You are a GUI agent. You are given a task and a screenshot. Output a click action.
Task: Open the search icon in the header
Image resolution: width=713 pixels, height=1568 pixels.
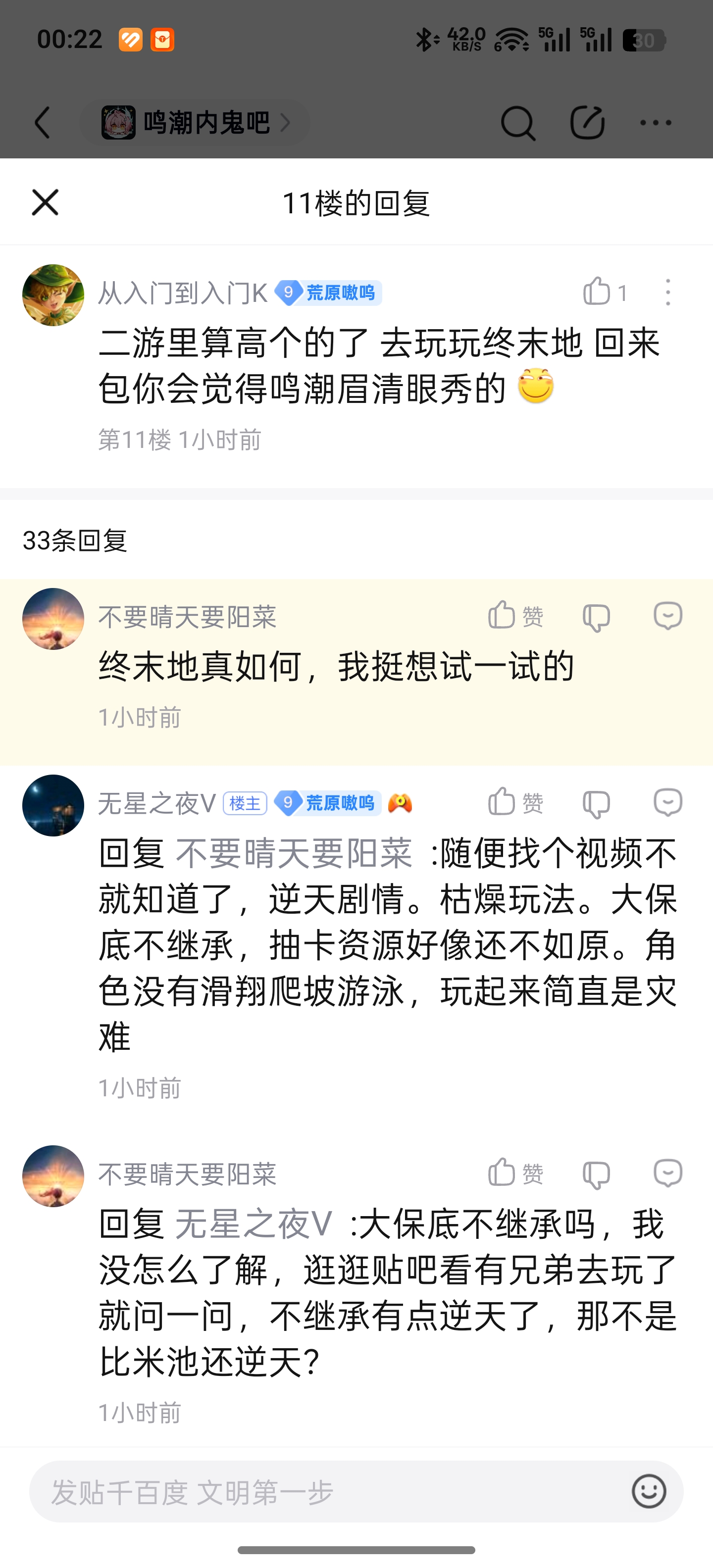(x=517, y=123)
